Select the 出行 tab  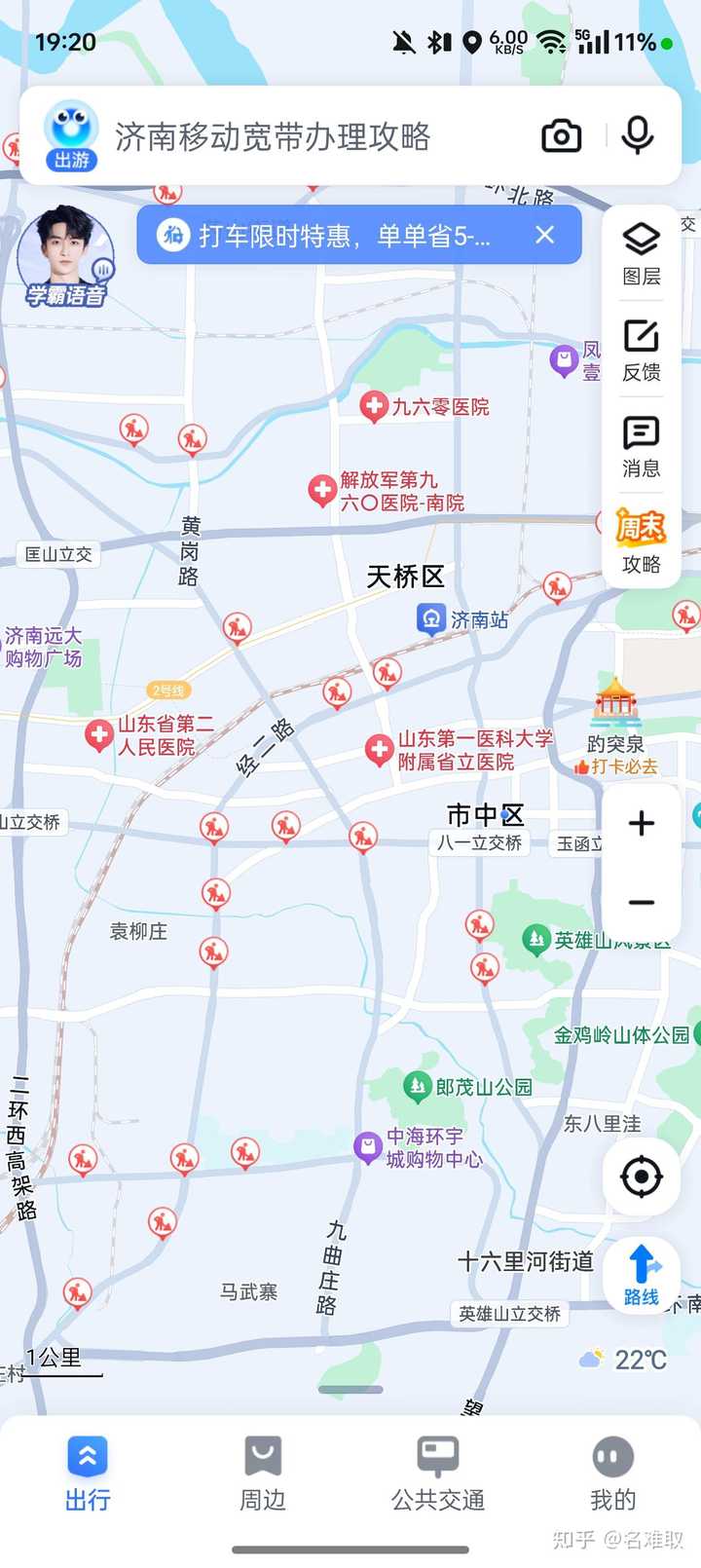pyautogui.click(x=88, y=1473)
